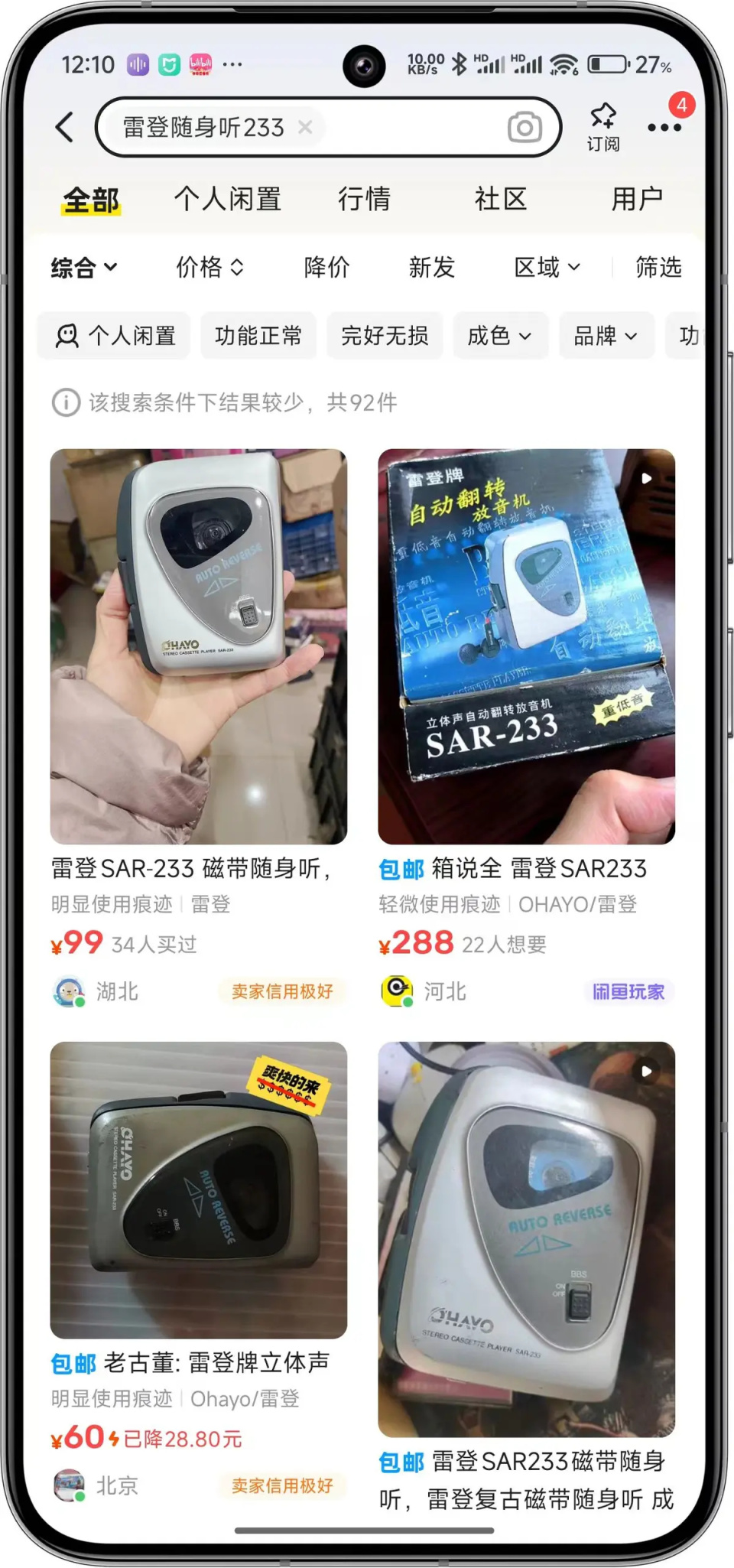Expand the 品牌 brand dropdown
The width and height of the screenshot is (734, 1568).
pyautogui.click(x=606, y=335)
